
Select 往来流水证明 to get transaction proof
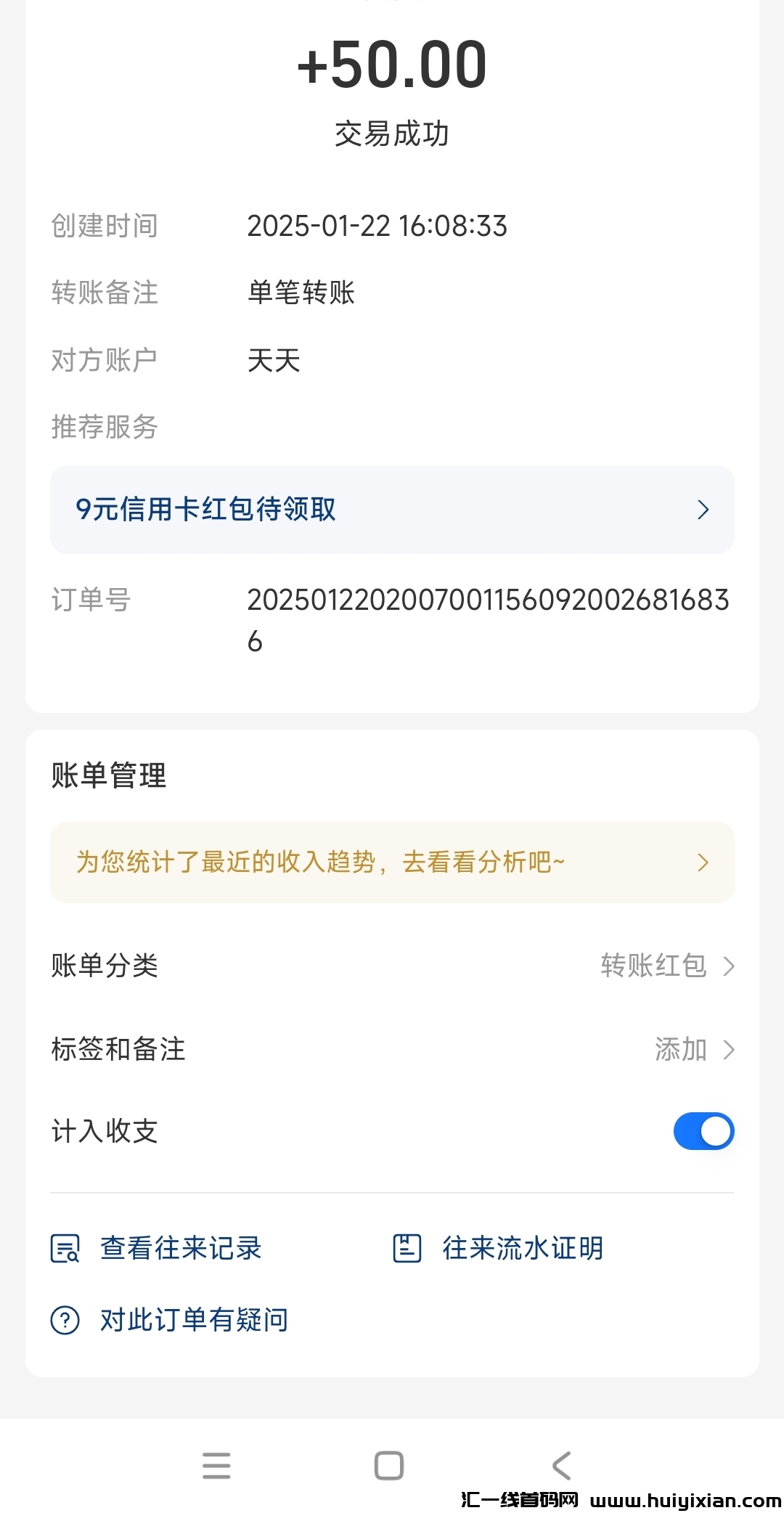coord(521,1247)
